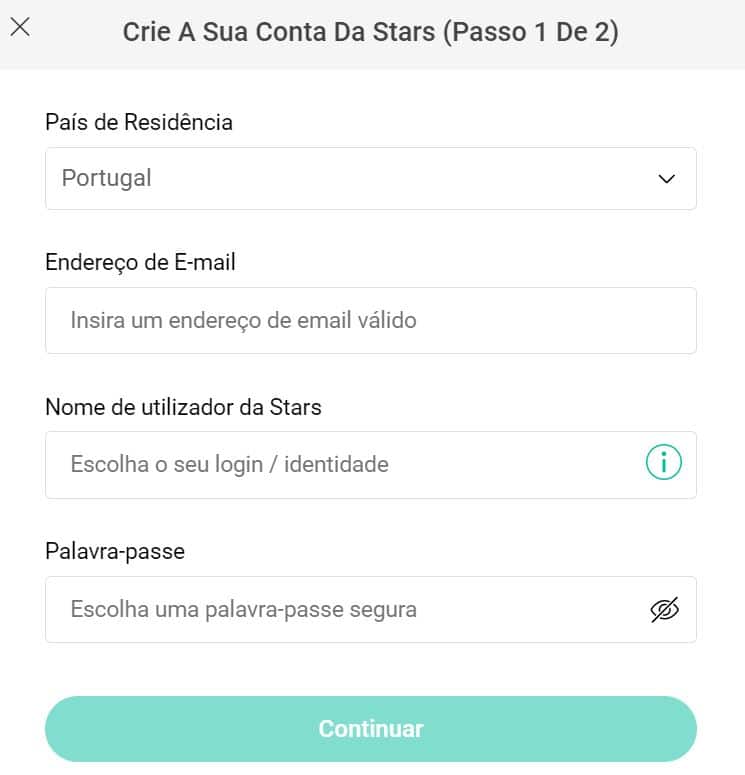The image size is (745, 775).
Task: Click the País de Residência label
Action: [x=139, y=122]
